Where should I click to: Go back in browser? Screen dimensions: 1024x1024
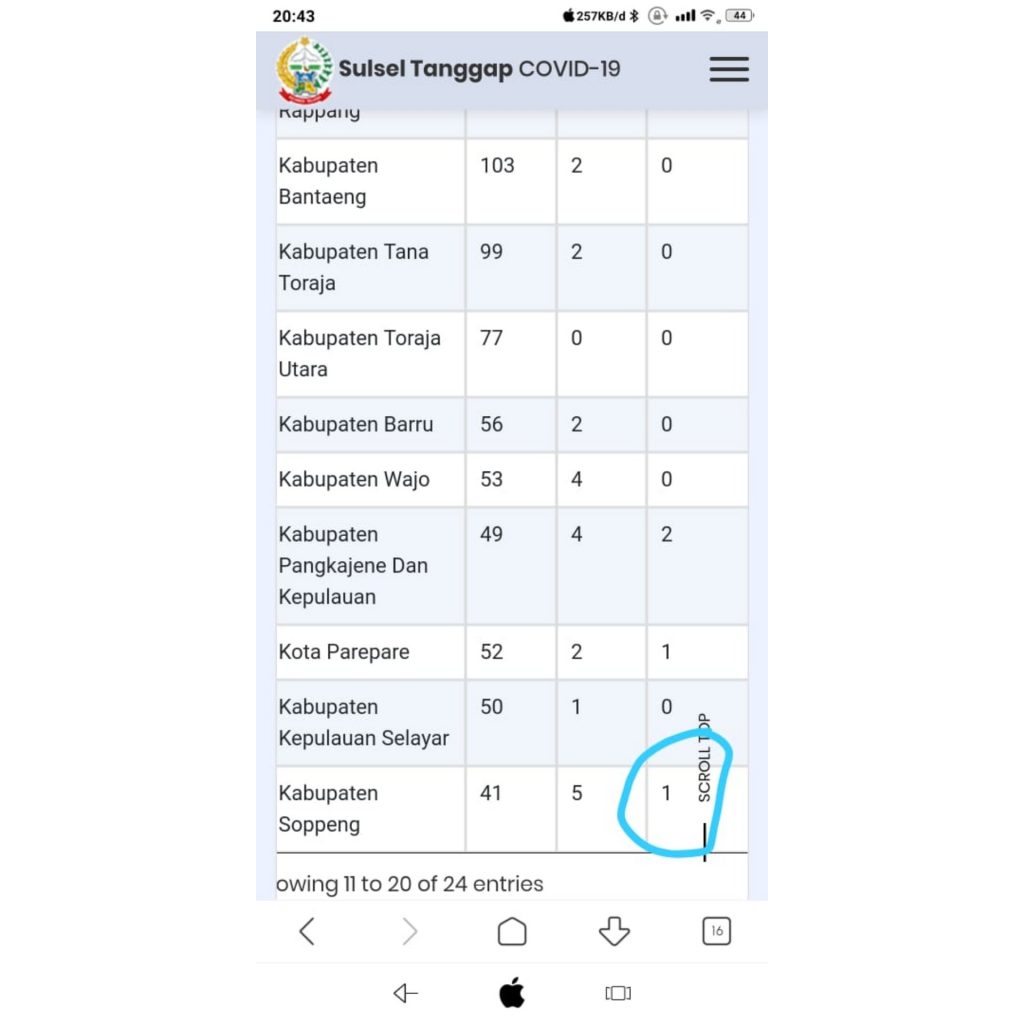tap(307, 931)
